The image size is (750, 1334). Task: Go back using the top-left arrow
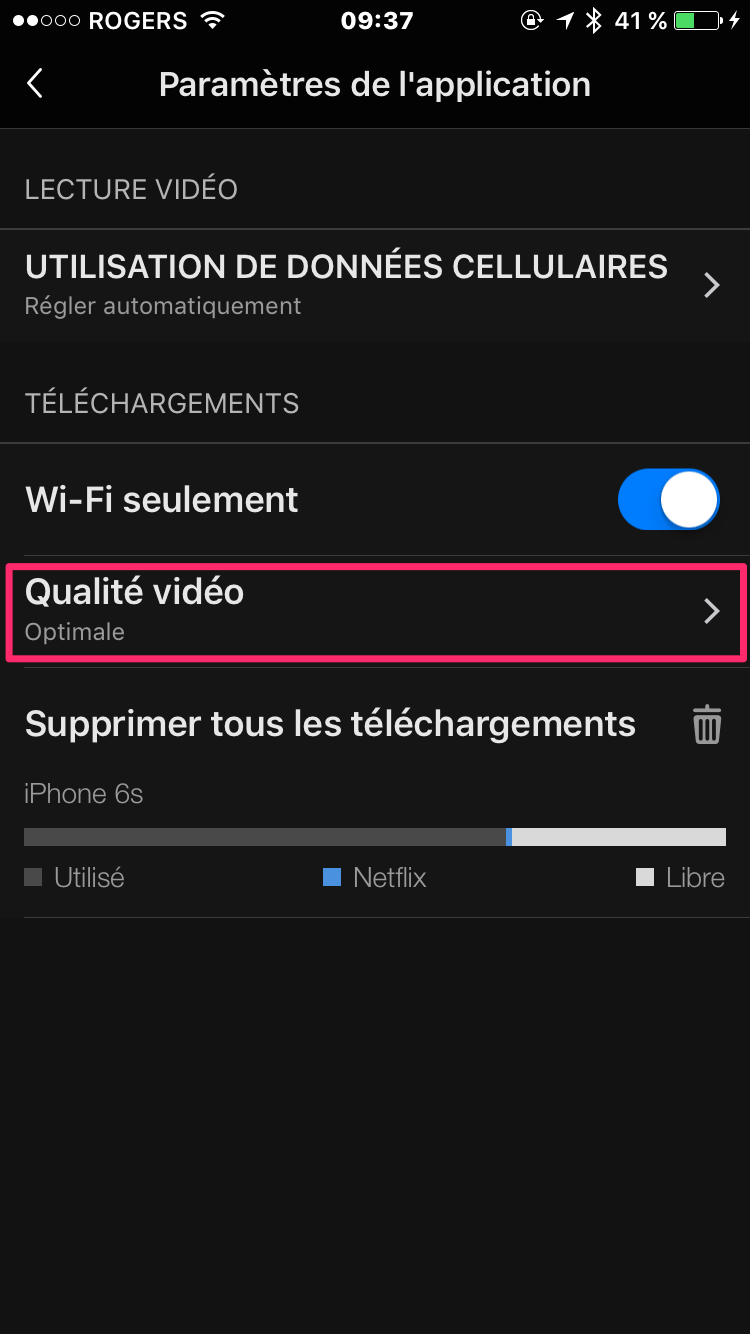pos(35,83)
